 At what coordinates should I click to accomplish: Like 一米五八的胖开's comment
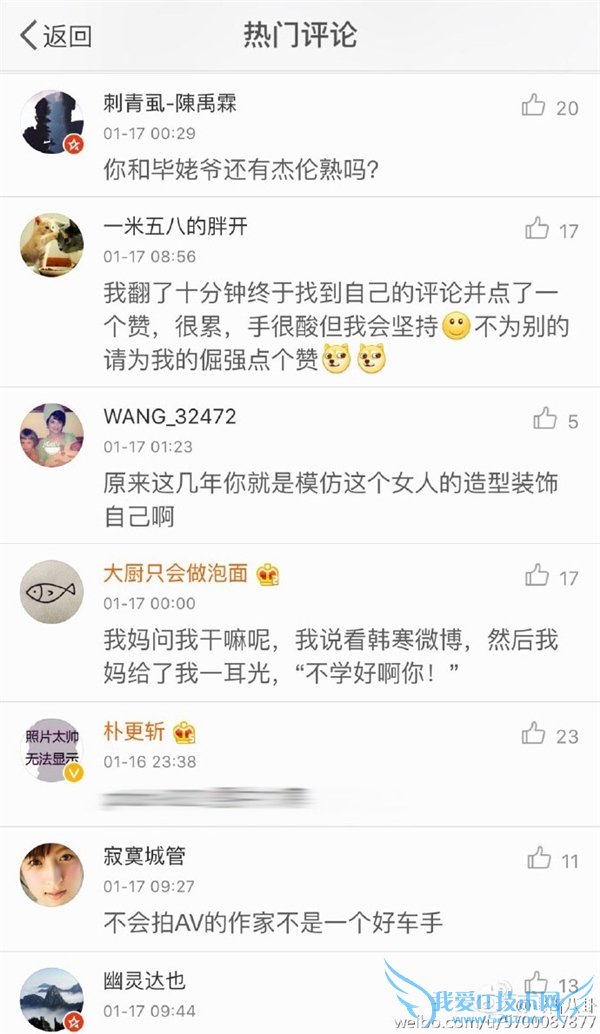tap(537, 229)
